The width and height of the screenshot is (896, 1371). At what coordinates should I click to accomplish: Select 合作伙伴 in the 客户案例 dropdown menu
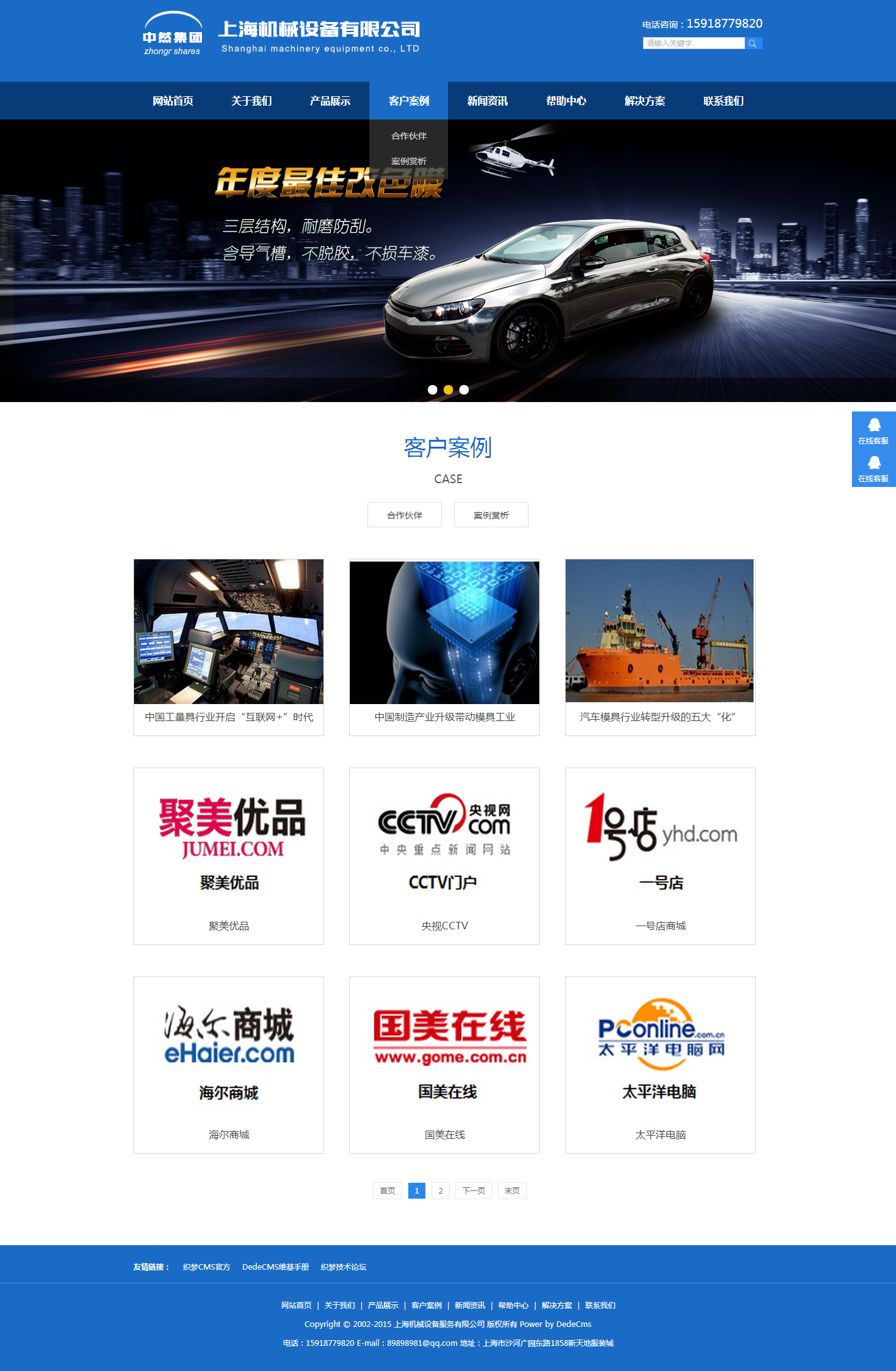(x=408, y=136)
